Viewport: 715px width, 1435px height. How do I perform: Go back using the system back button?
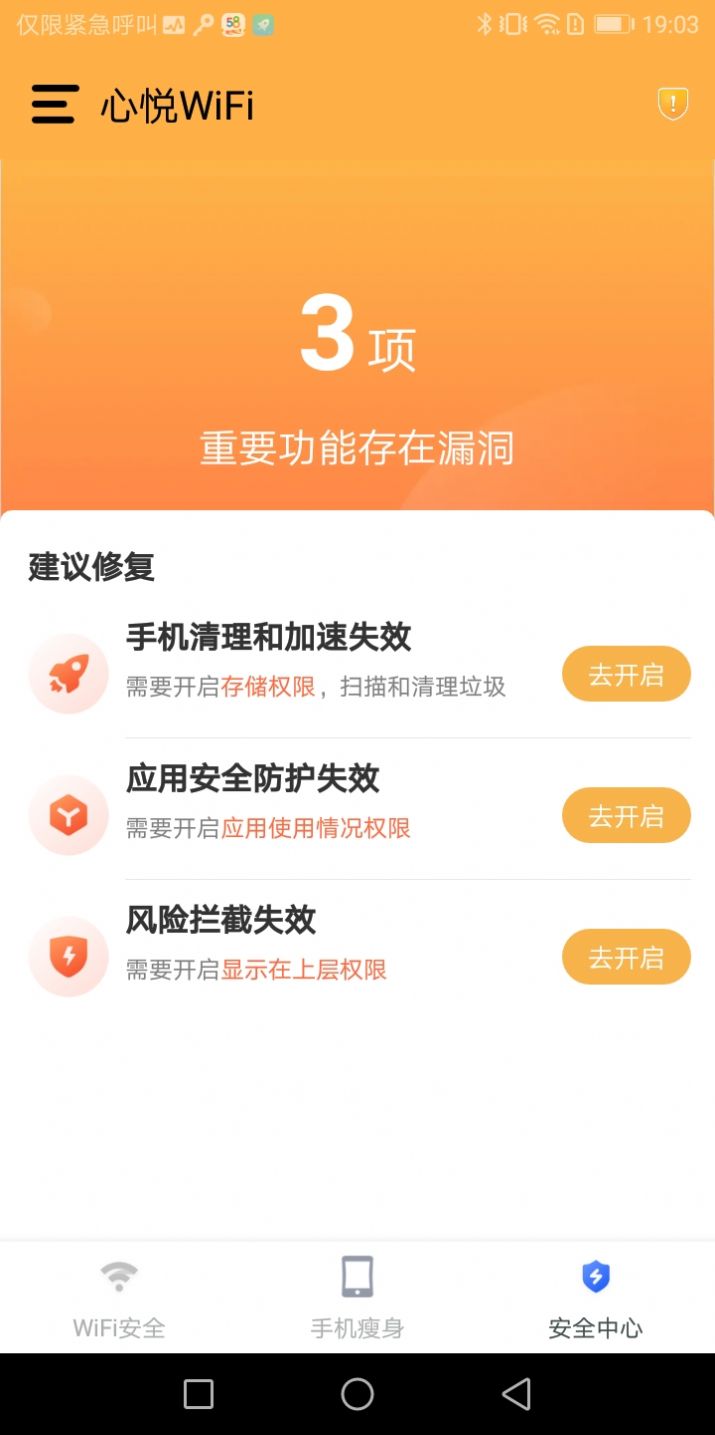(x=516, y=1394)
